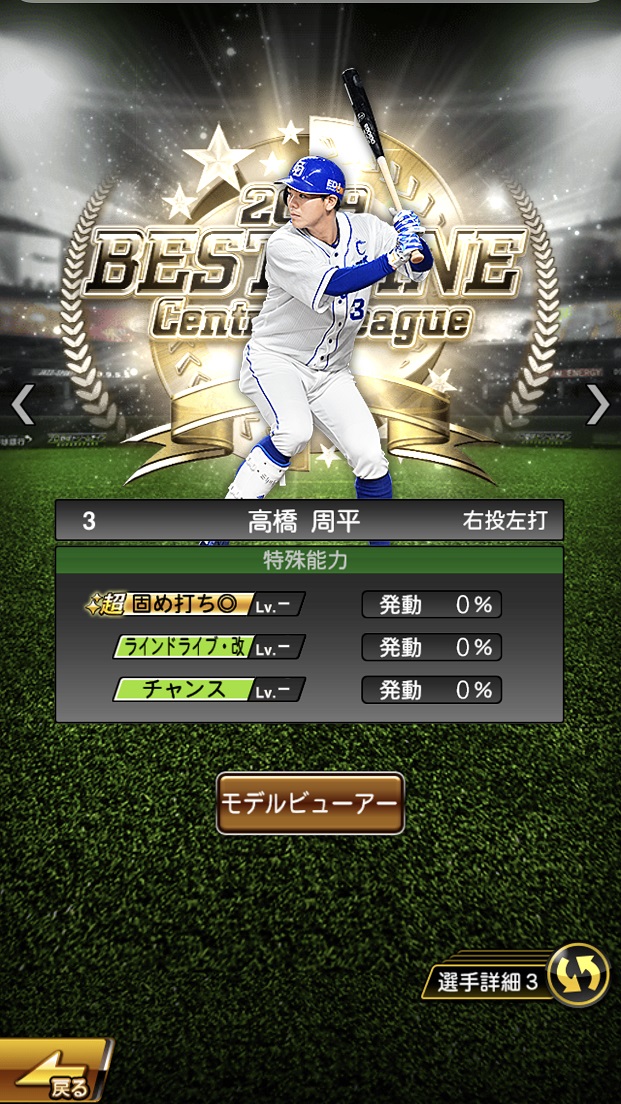The height and width of the screenshot is (1104, 621).
Task: Go to the previous player with left arrow
Action: [22, 405]
